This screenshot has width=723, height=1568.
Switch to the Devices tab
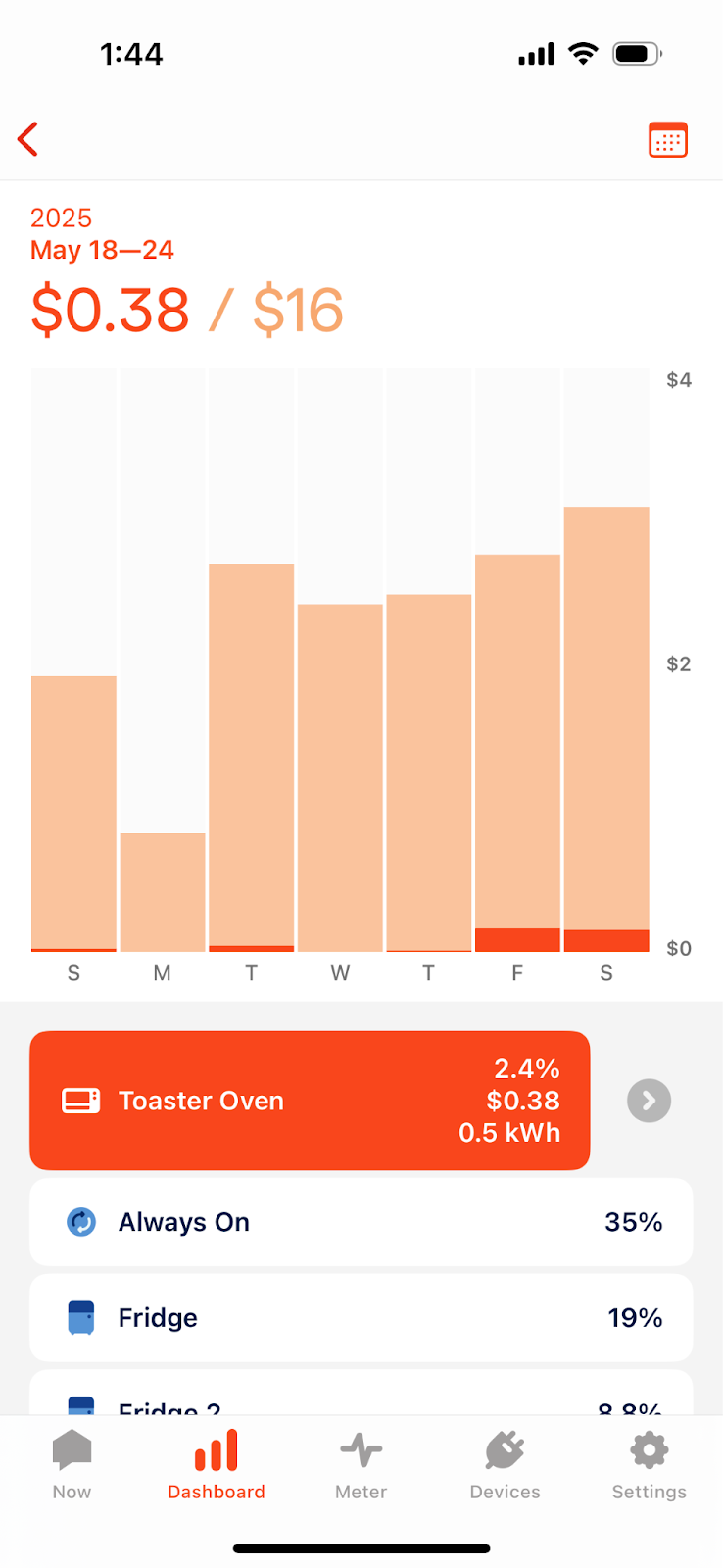tap(505, 1464)
